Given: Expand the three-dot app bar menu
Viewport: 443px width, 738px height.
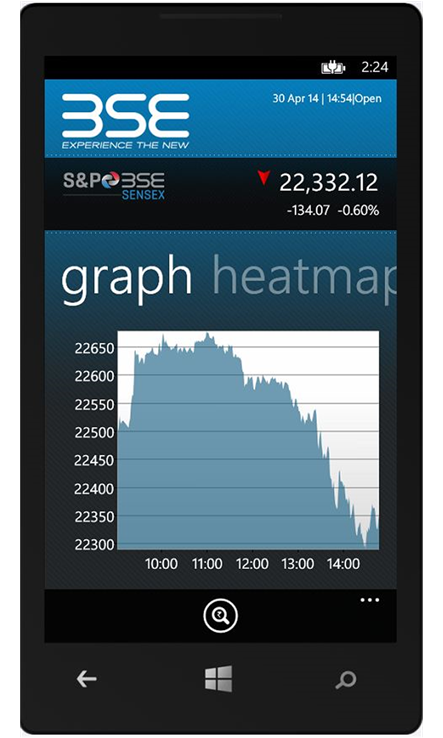Looking at the screenshot, I should tap(370, 600).
